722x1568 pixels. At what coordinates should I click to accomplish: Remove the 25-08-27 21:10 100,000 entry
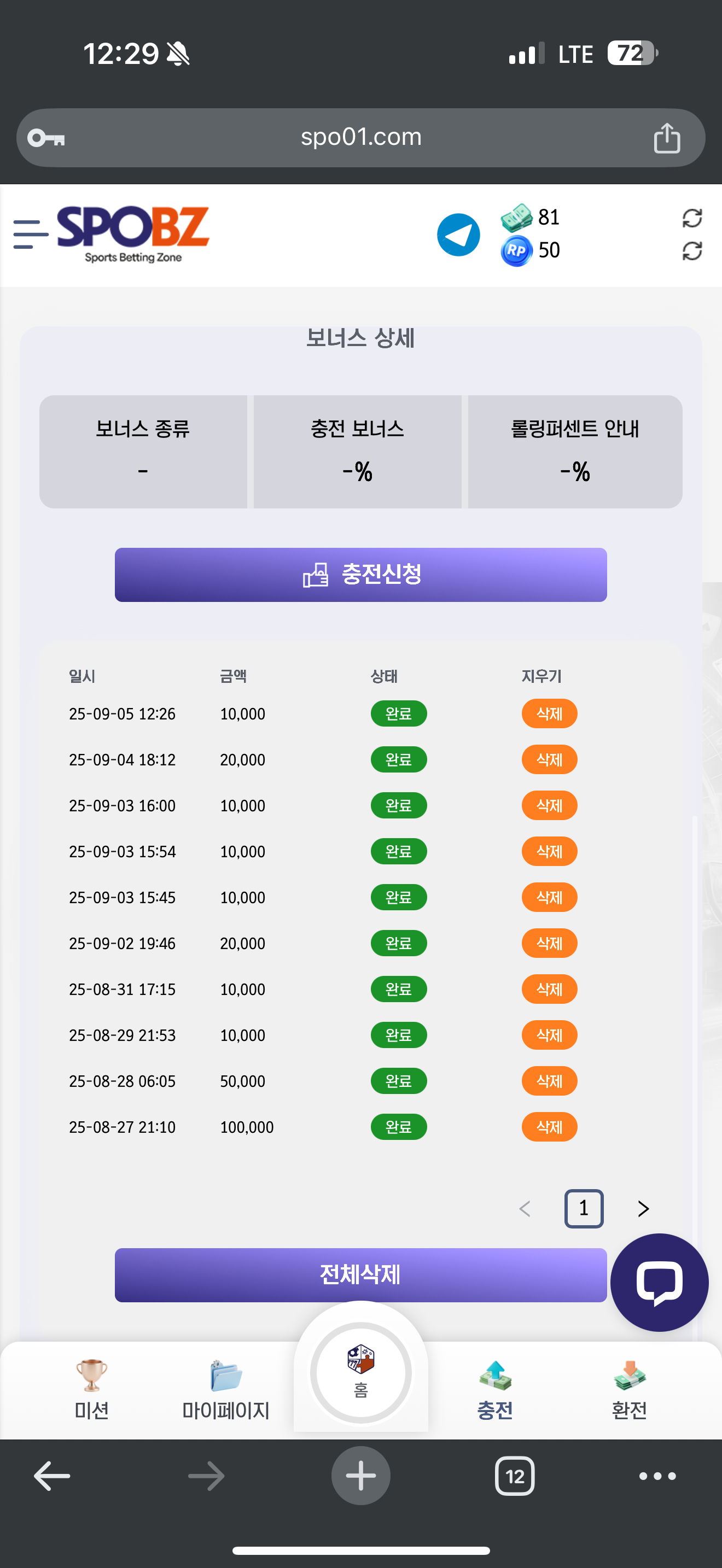(x=549, y=1127)
